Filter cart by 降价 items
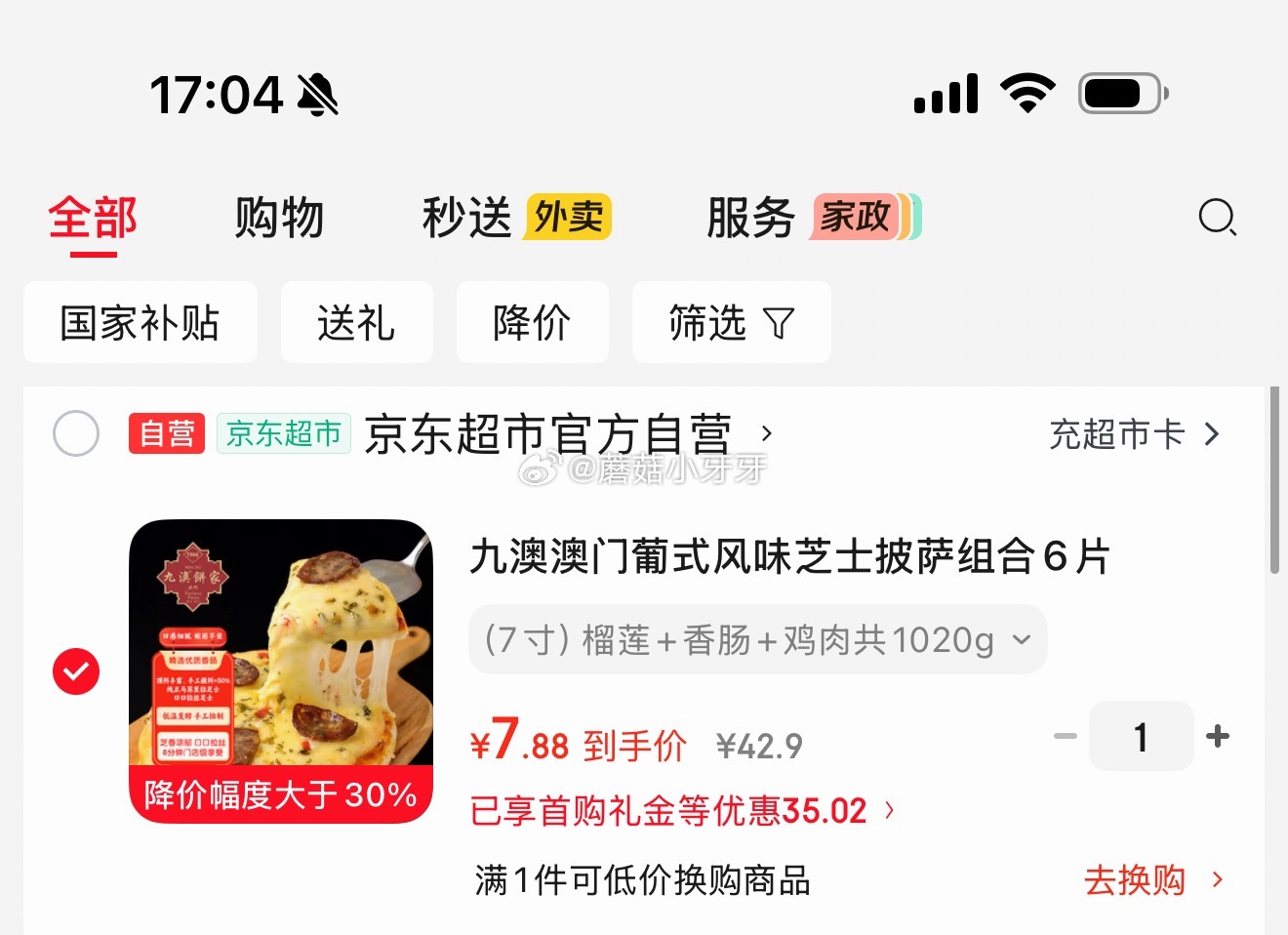 coord(533,322)
